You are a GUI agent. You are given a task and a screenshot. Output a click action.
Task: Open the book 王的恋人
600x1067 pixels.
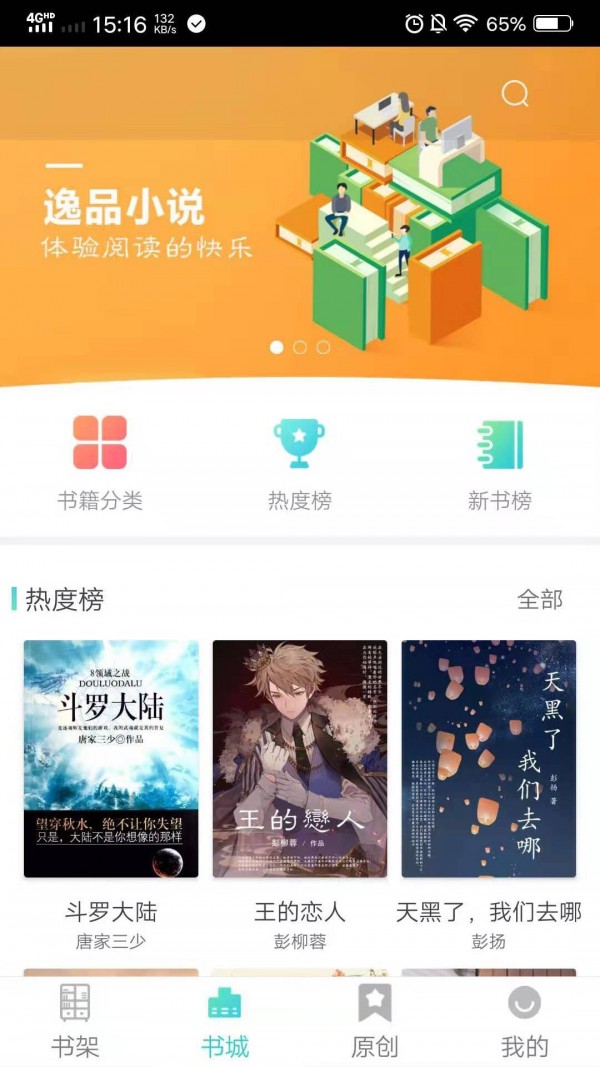[299, 759]
